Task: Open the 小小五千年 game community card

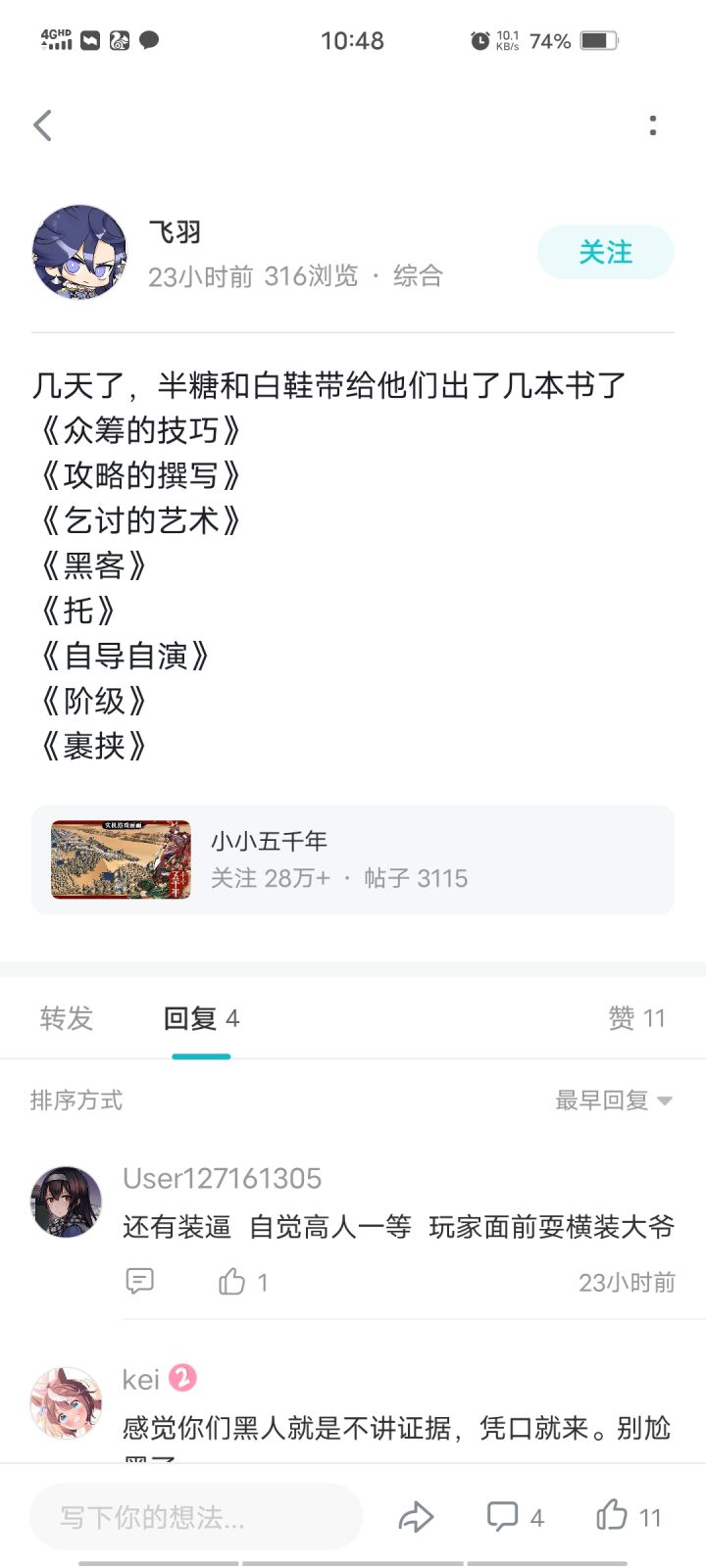Action: [352, 859]
